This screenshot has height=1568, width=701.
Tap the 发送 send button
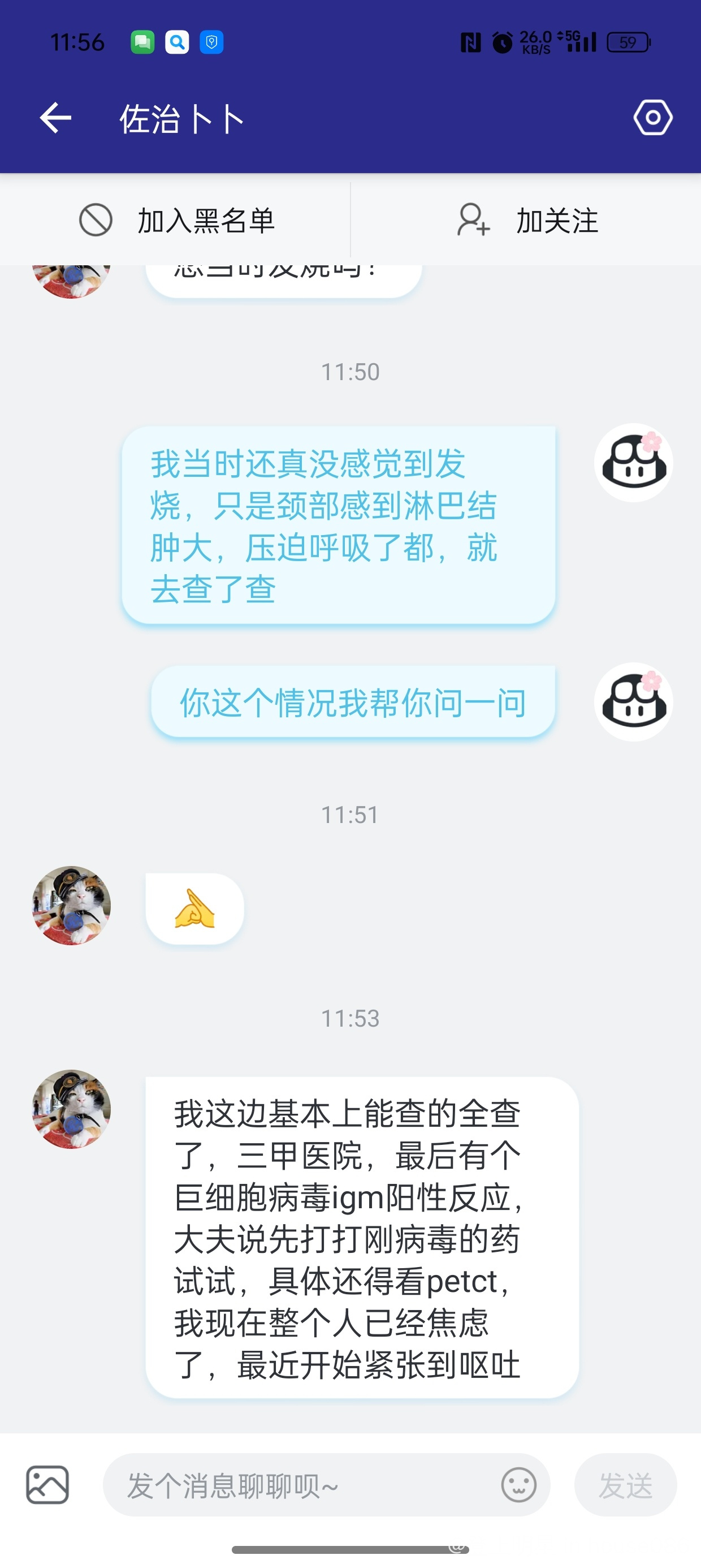click(x=625, y=1485)
